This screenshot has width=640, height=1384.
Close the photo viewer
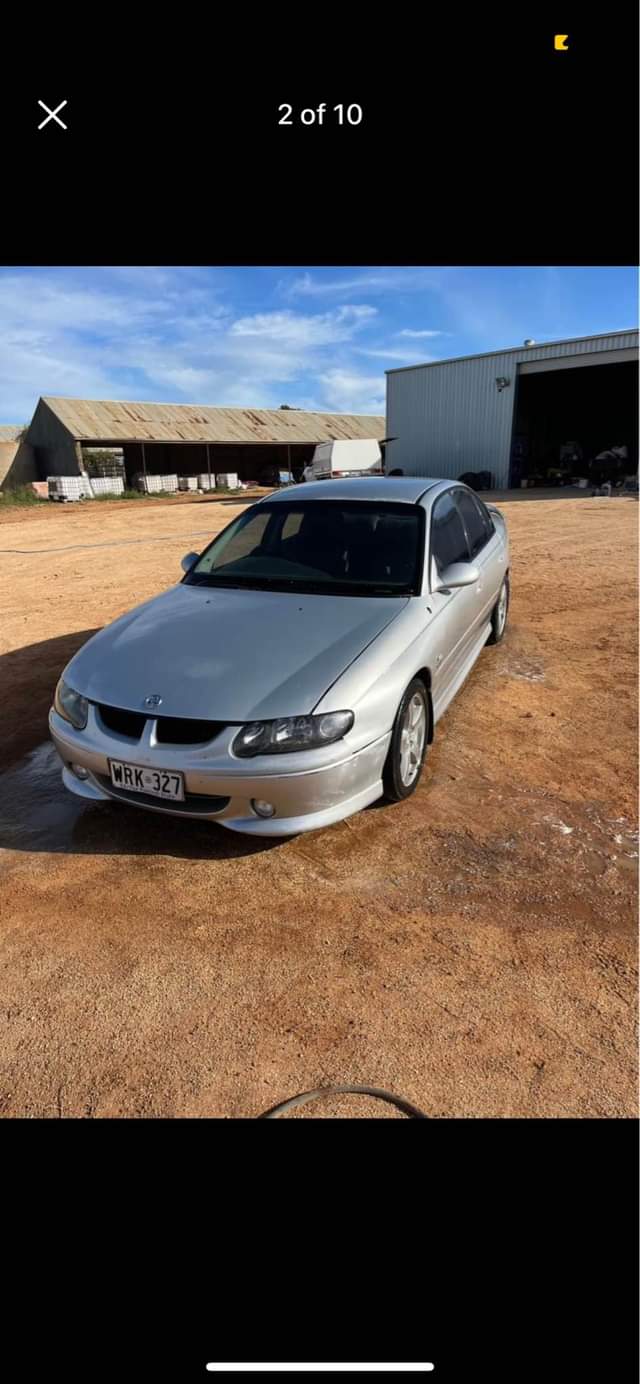[x=52, y=115]
